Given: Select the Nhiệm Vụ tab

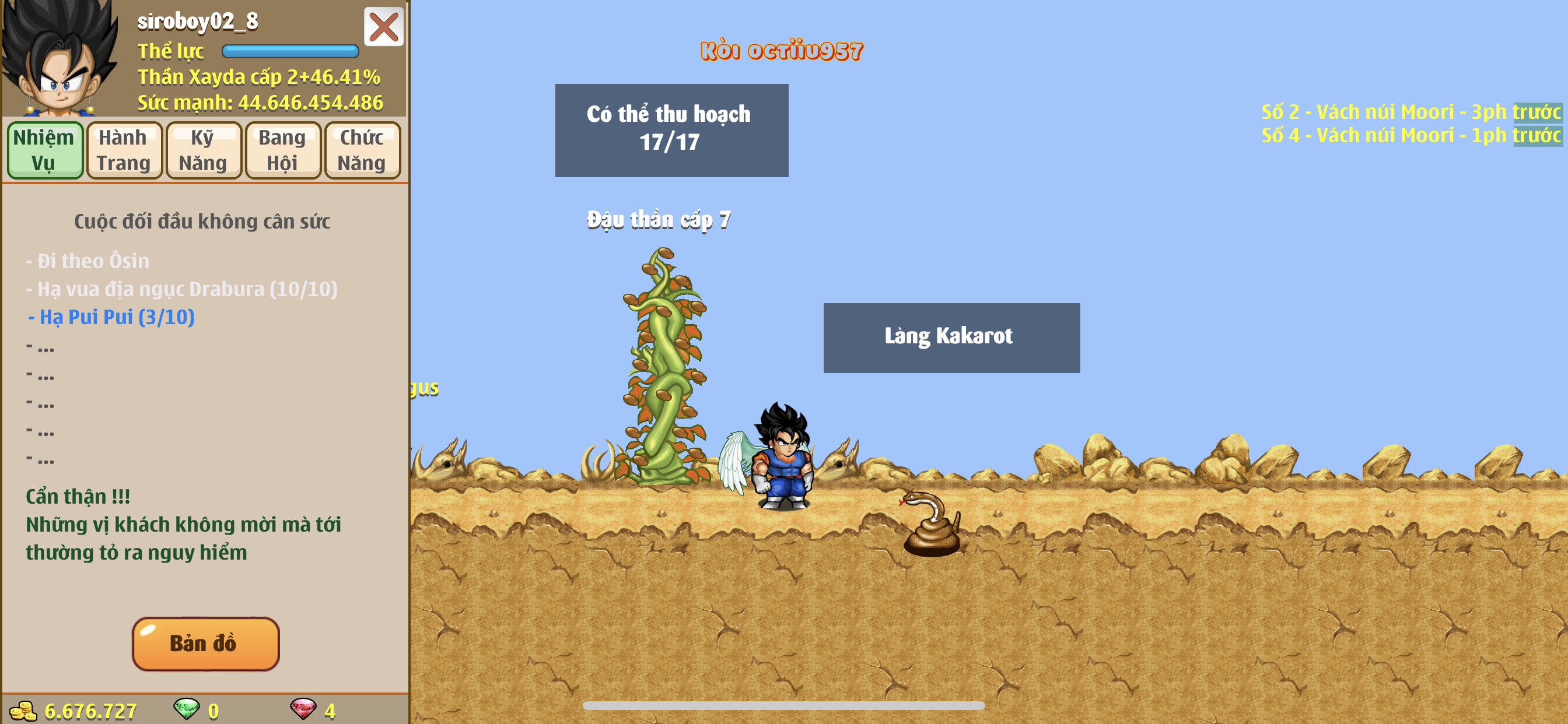Looking at the screenshot, I should 44,150.
